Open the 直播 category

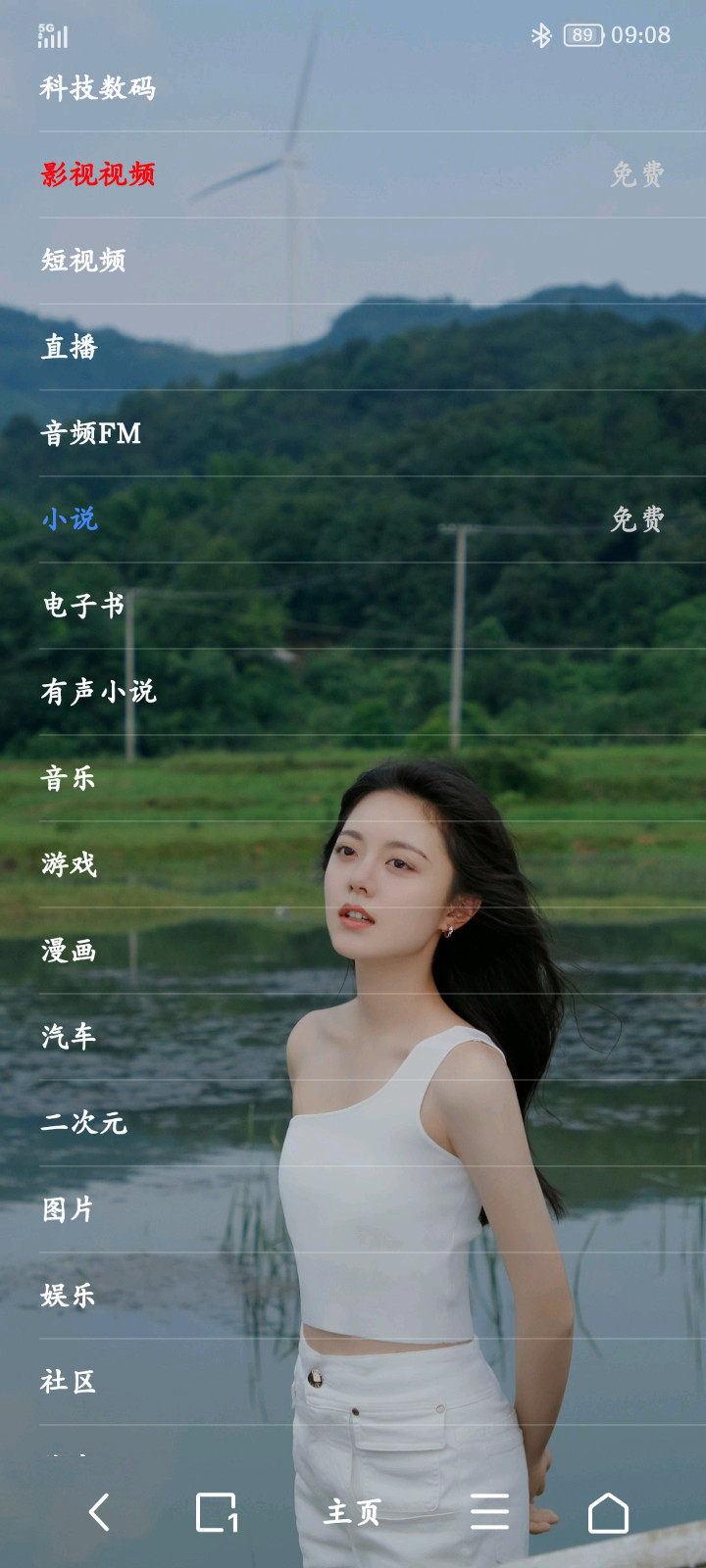pos(70,347)
